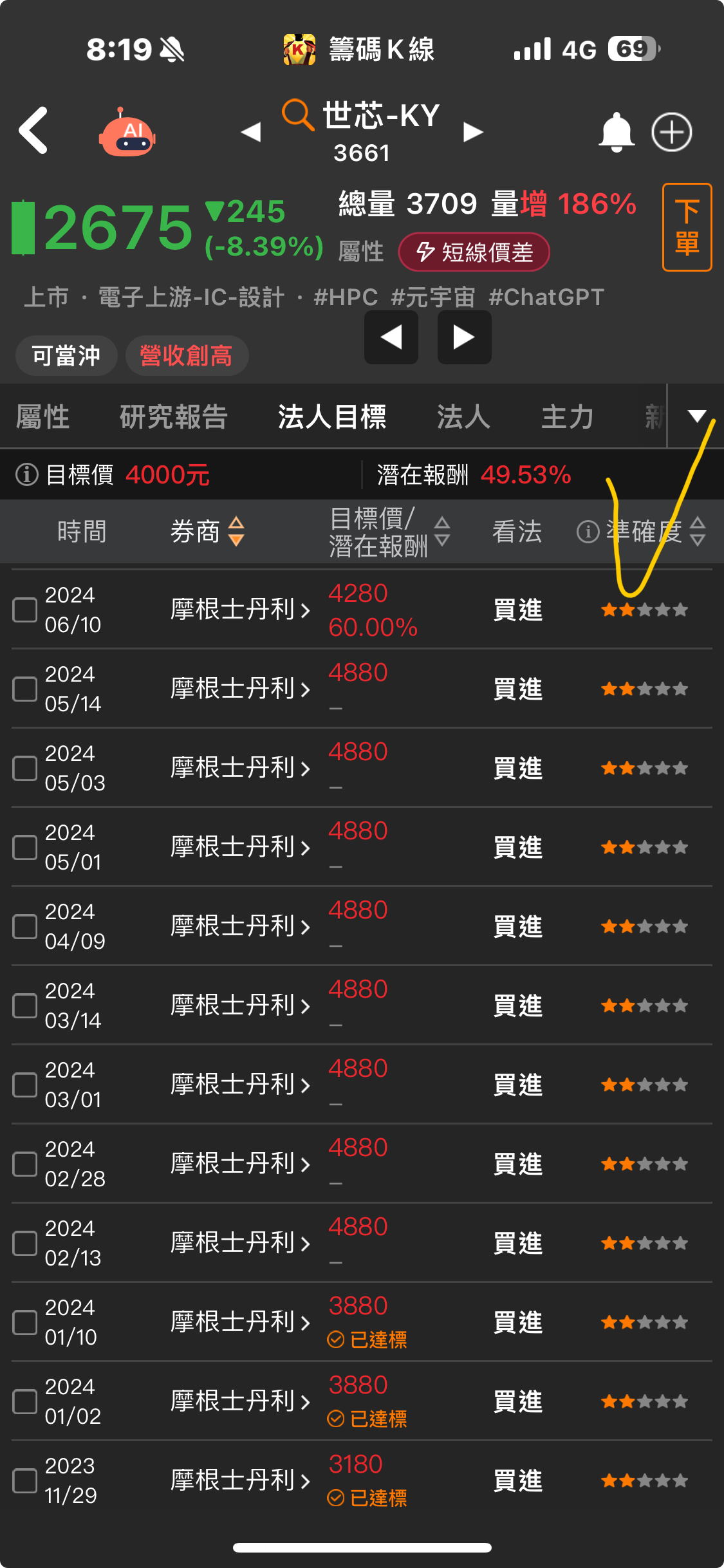Search stocks via the 世芯-KY magnifier
This screenshot has width=724, height=1568.
(x=298, y=115)
